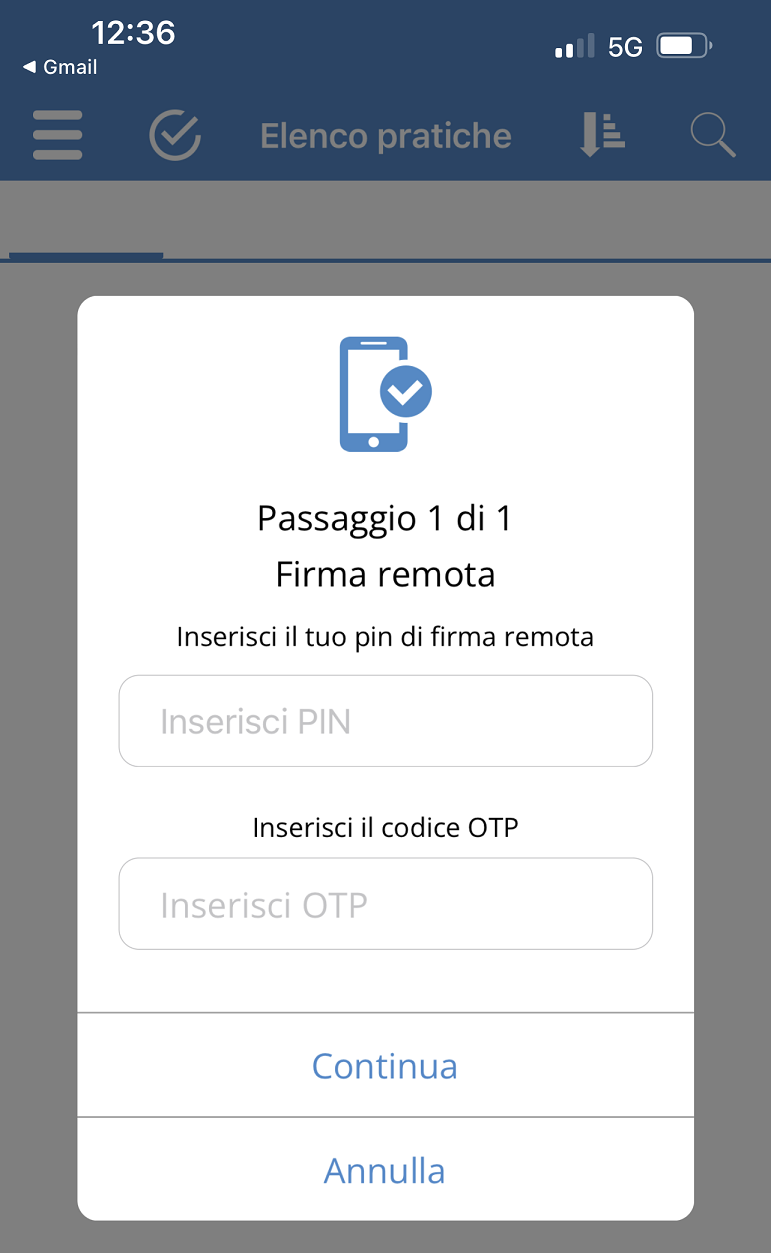
Task: Focus the Inserisci OTP field
Action: [385, 904]
